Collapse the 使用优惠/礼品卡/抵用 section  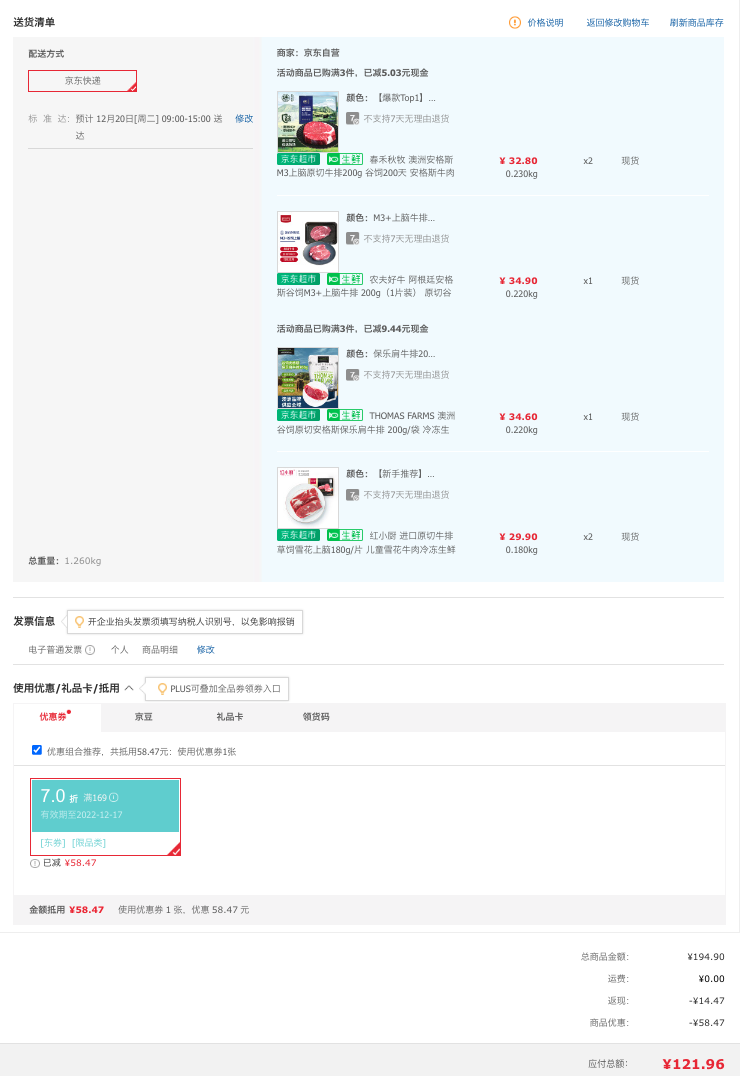click(x=129, y=688)
